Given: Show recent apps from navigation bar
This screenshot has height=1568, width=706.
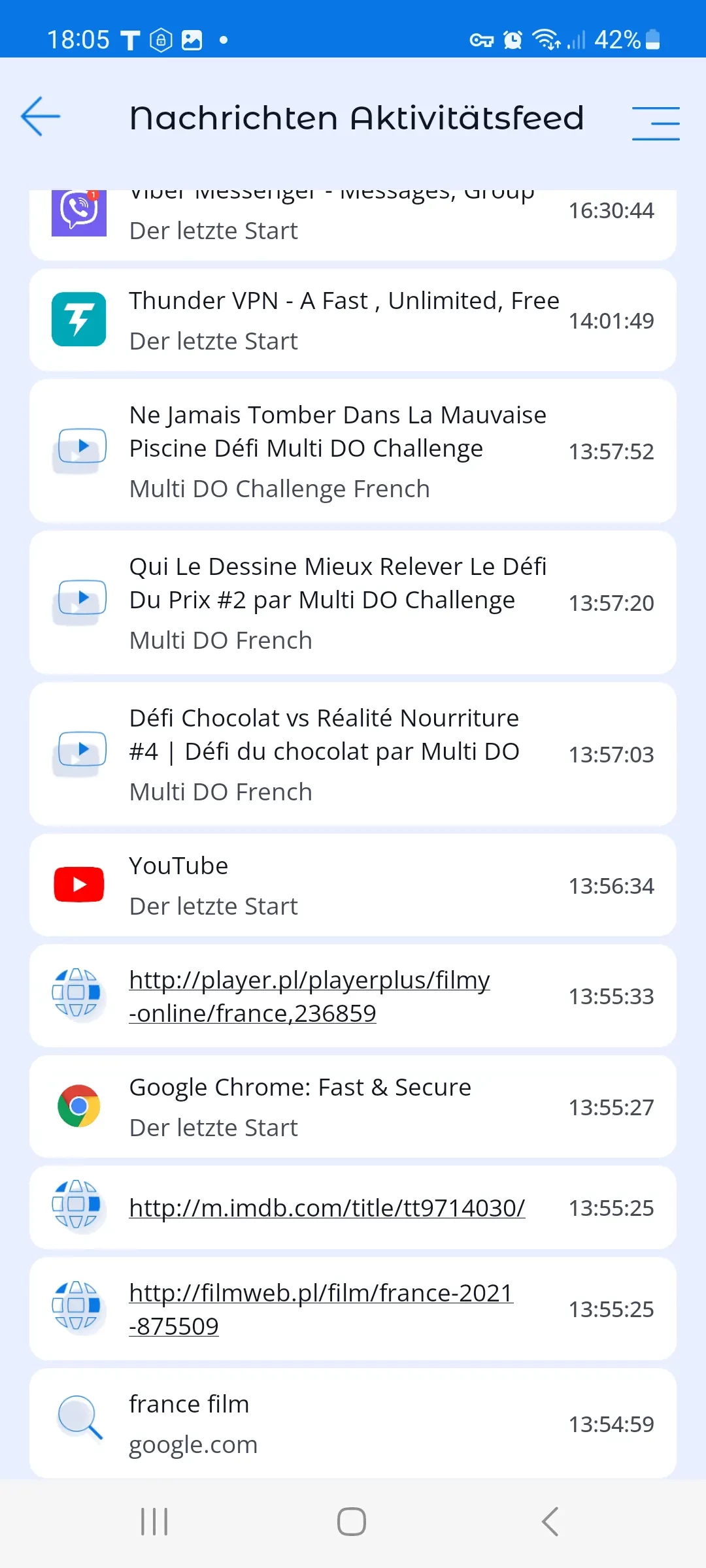Looking at the screenshot, I should (154, 1522).
